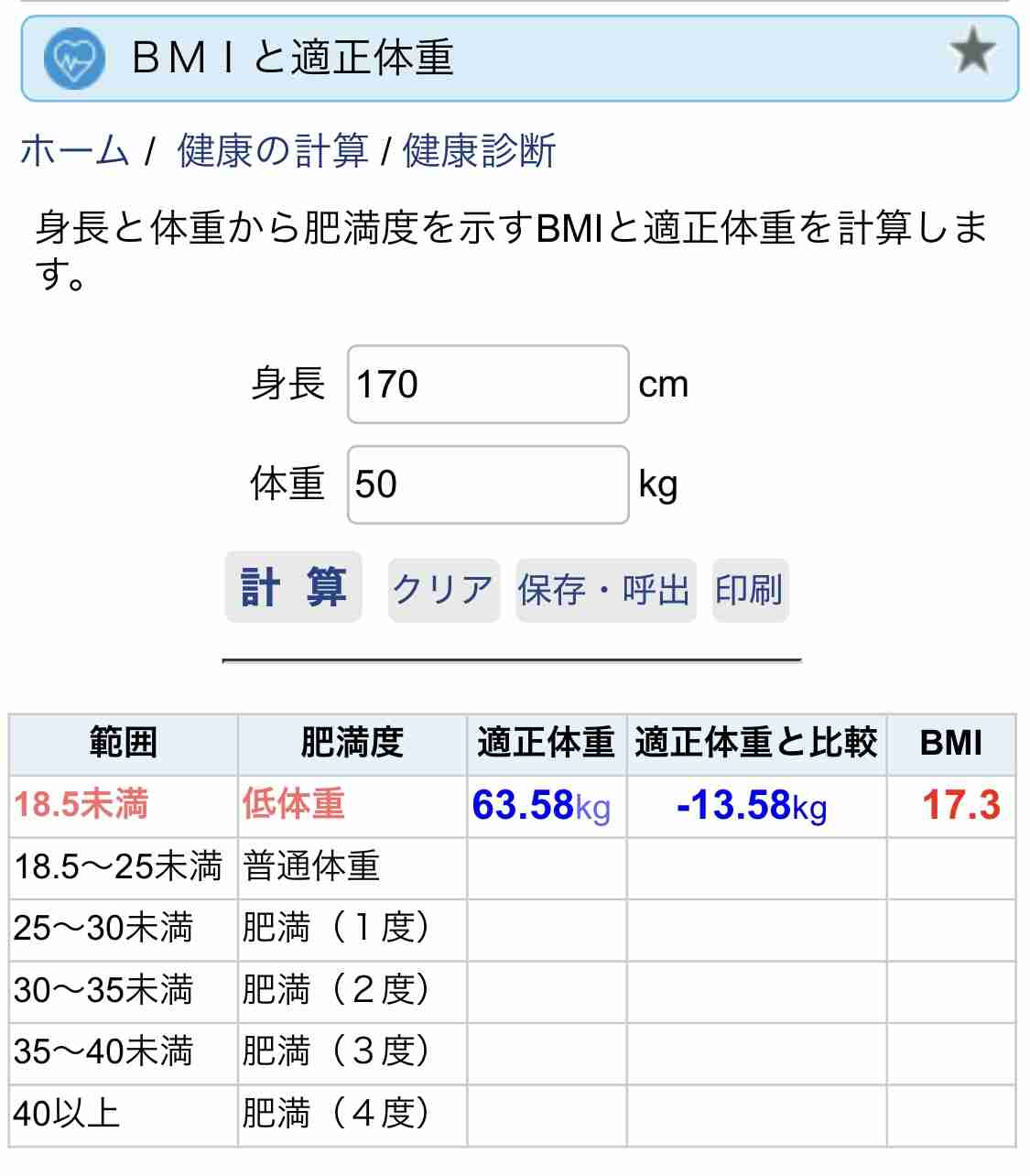Tap the star favorite icon in header

tap(972, 51)
